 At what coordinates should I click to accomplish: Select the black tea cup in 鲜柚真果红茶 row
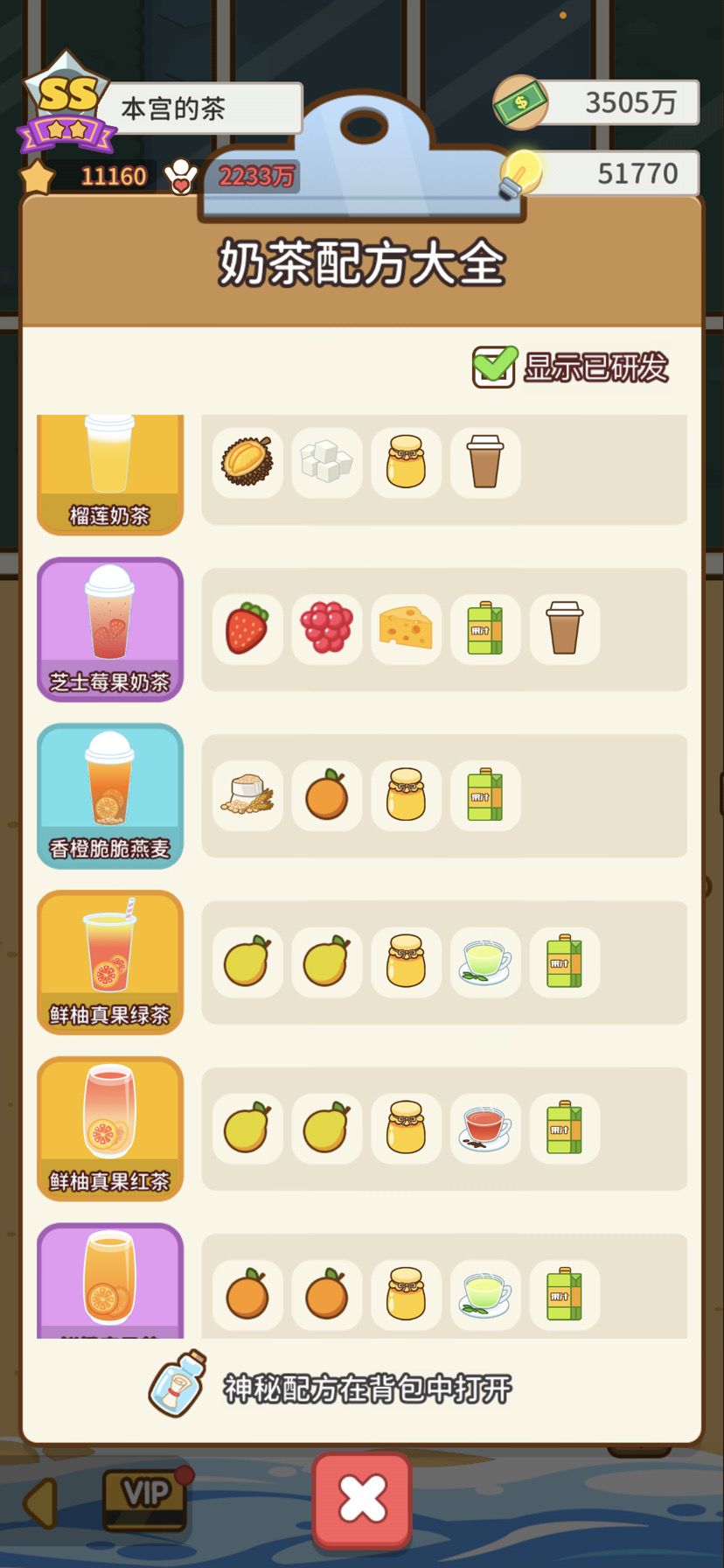pos(484,1127)
